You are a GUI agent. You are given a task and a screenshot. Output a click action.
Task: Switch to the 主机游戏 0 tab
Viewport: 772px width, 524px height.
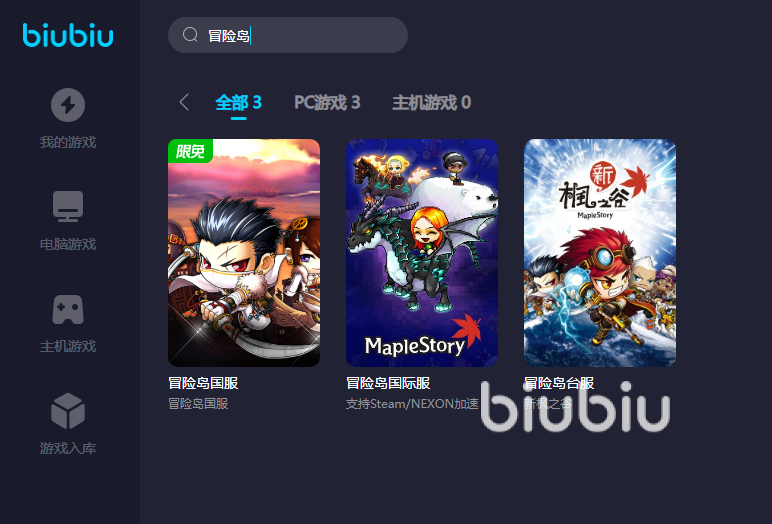(x=431, y=102)
